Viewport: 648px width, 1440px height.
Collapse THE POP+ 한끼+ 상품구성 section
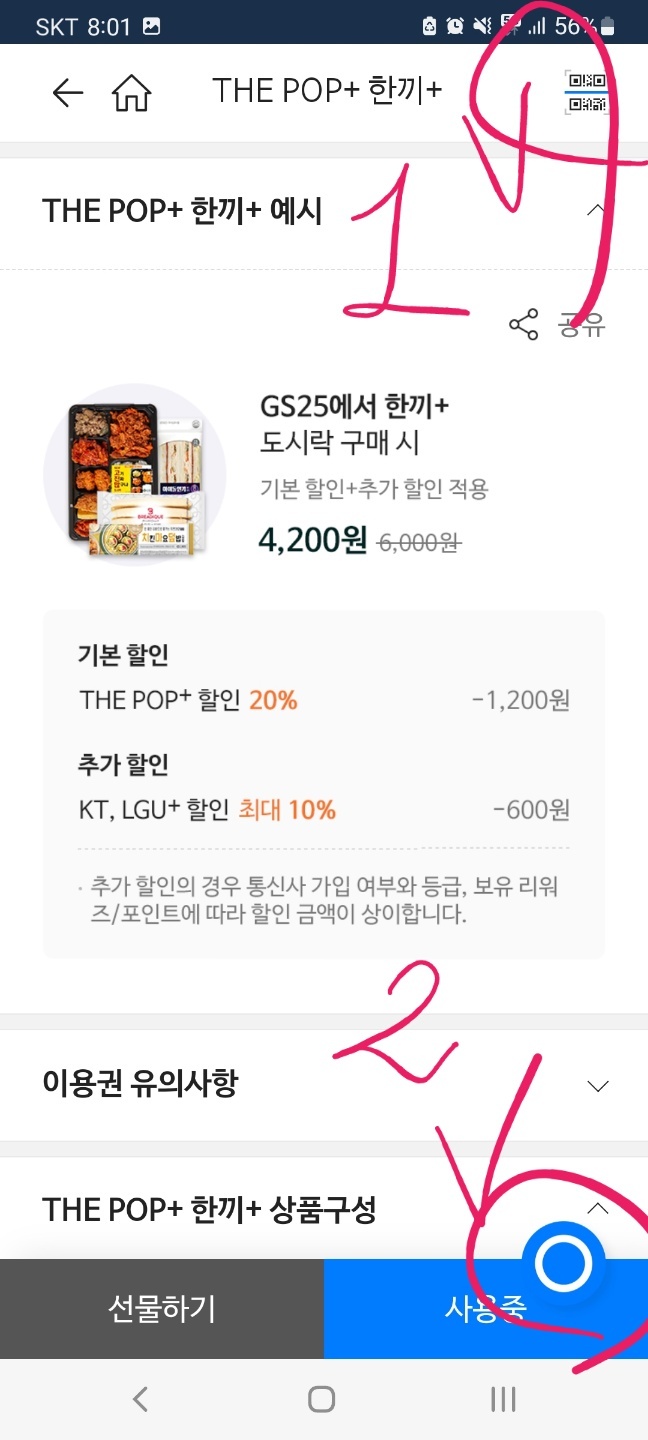point(597,1209)
